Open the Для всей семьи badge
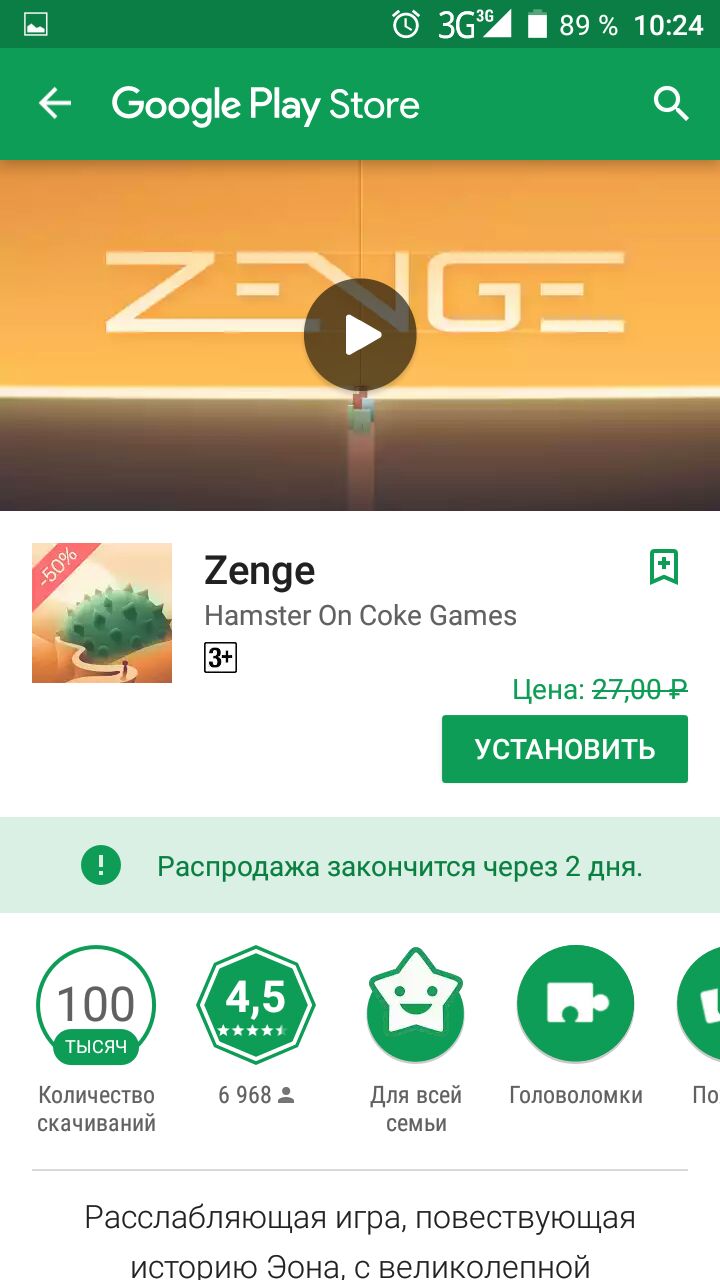The width and height of the screenshot is (720, 1280). click(x=415, y=1005)
